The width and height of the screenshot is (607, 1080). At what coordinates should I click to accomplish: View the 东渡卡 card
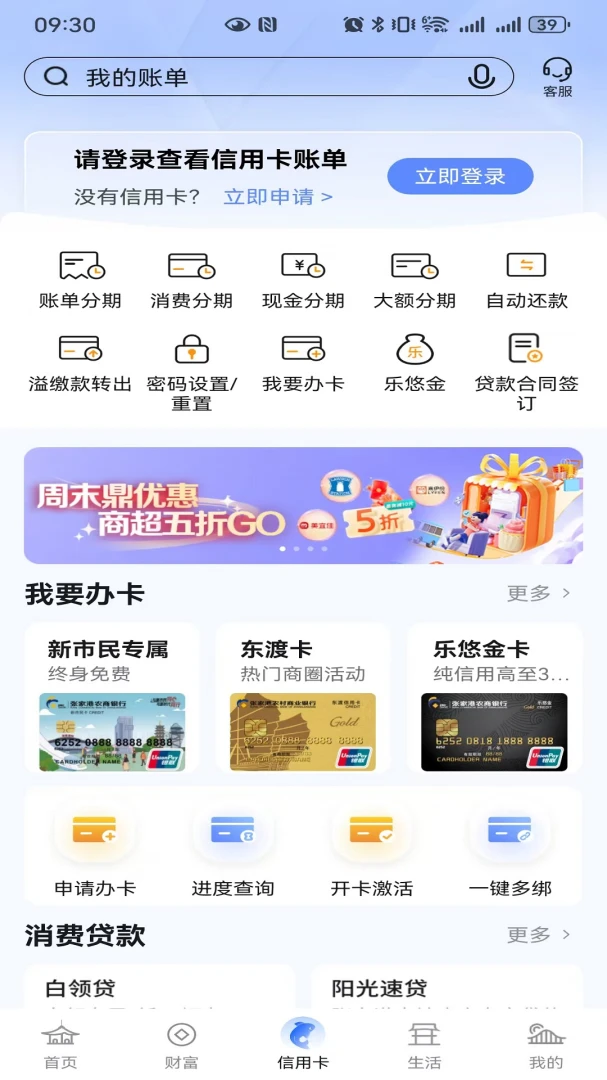coord(303,699)
